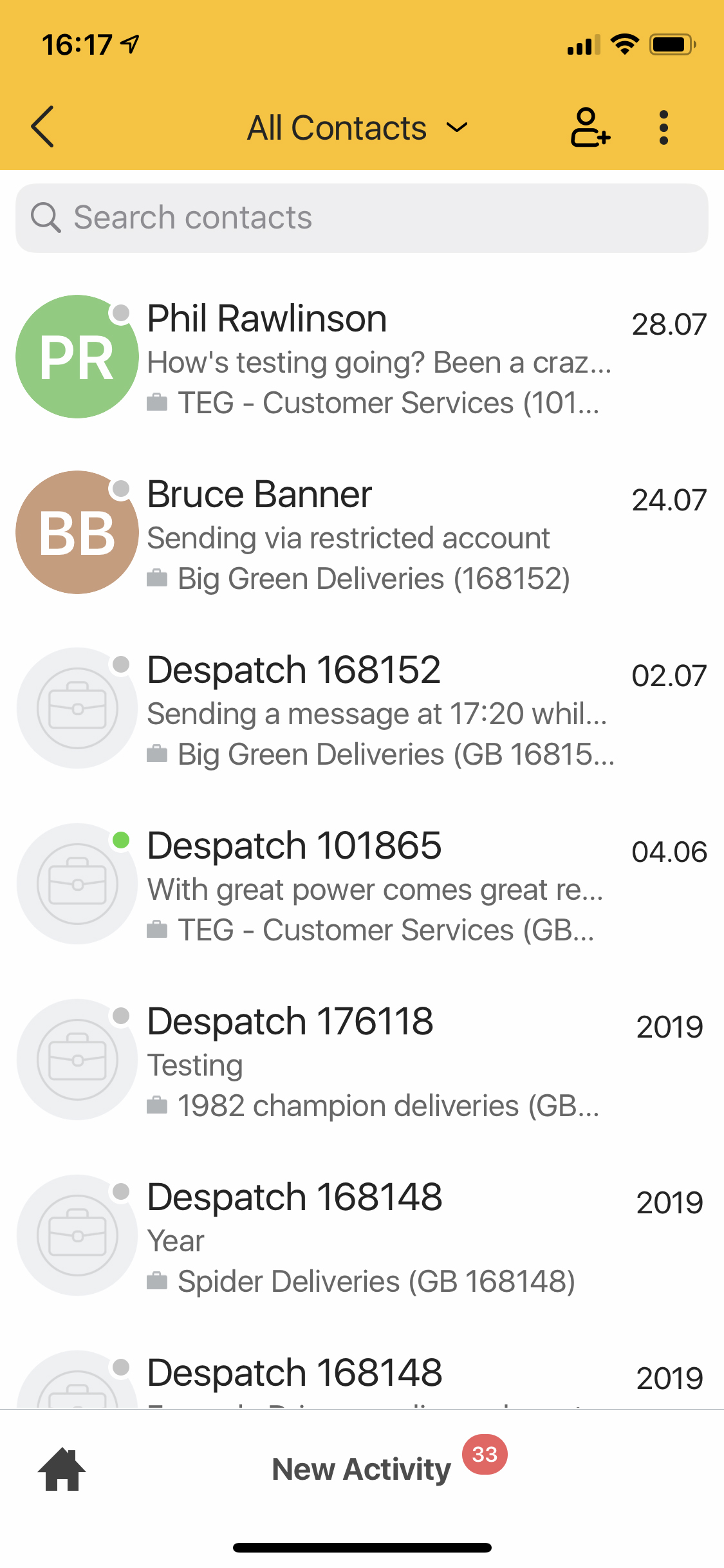The height and width of the screenshot is (1568, 724).
Task: Click the Search contacts field
Action: tap(360, 218)
